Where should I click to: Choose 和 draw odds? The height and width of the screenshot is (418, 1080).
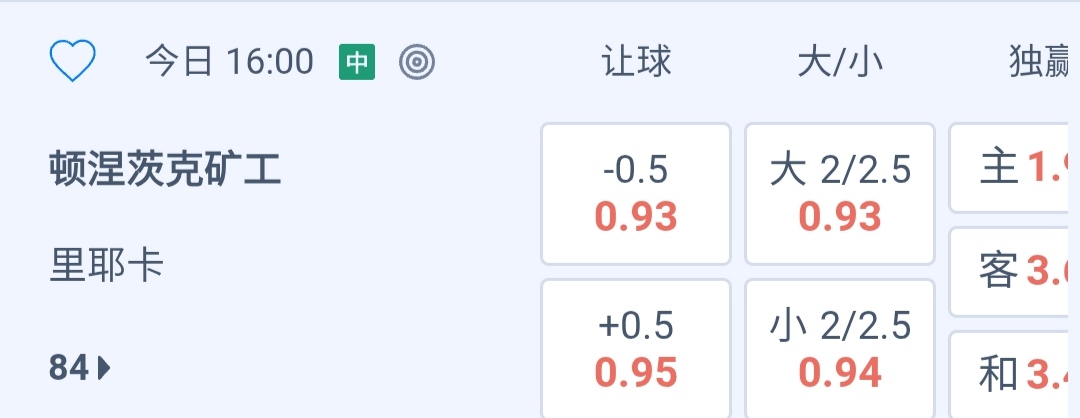point(1015,374)
